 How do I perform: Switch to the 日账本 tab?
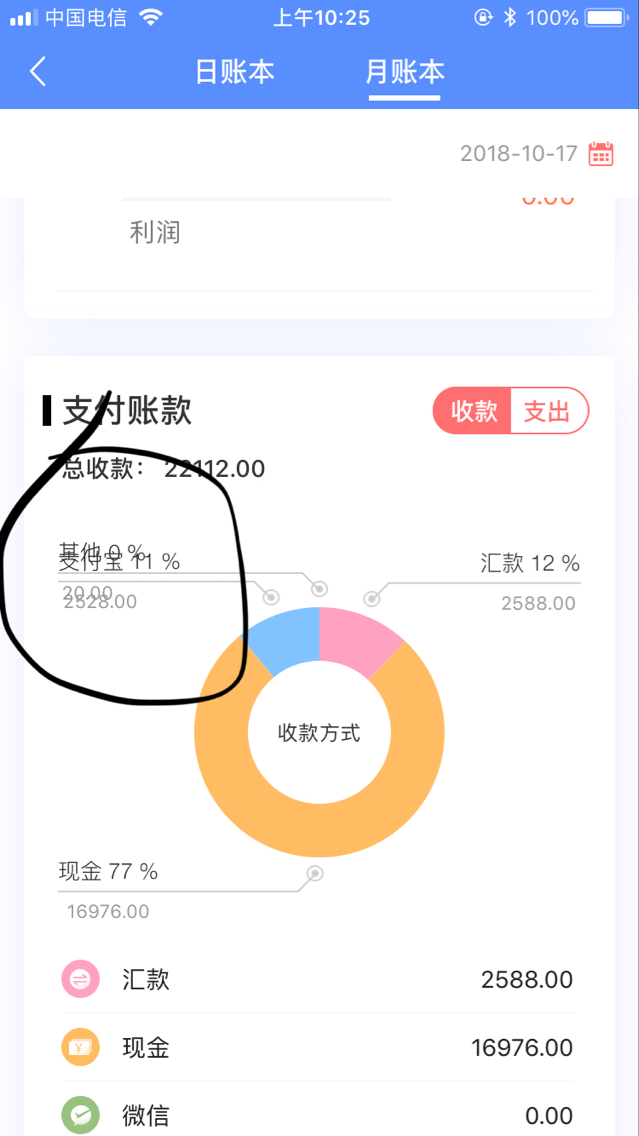(235, 72)
